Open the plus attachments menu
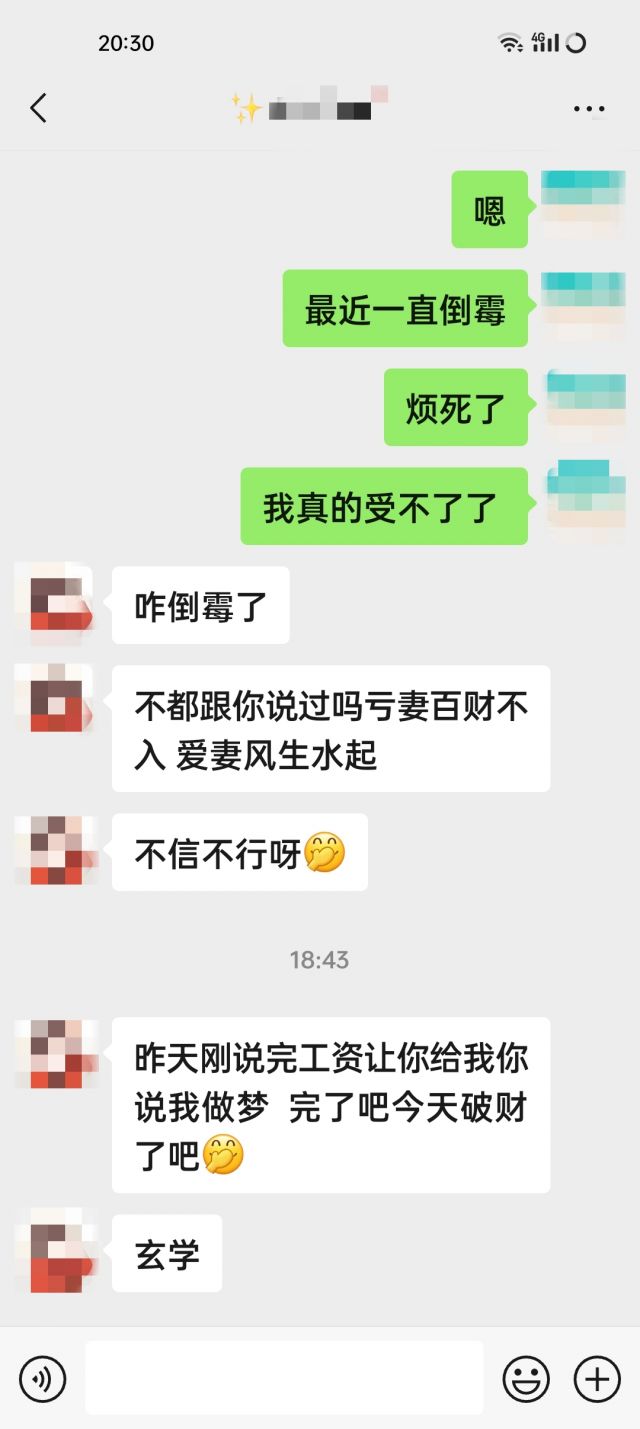The image size is (640, 1429). coord(597,1379)
